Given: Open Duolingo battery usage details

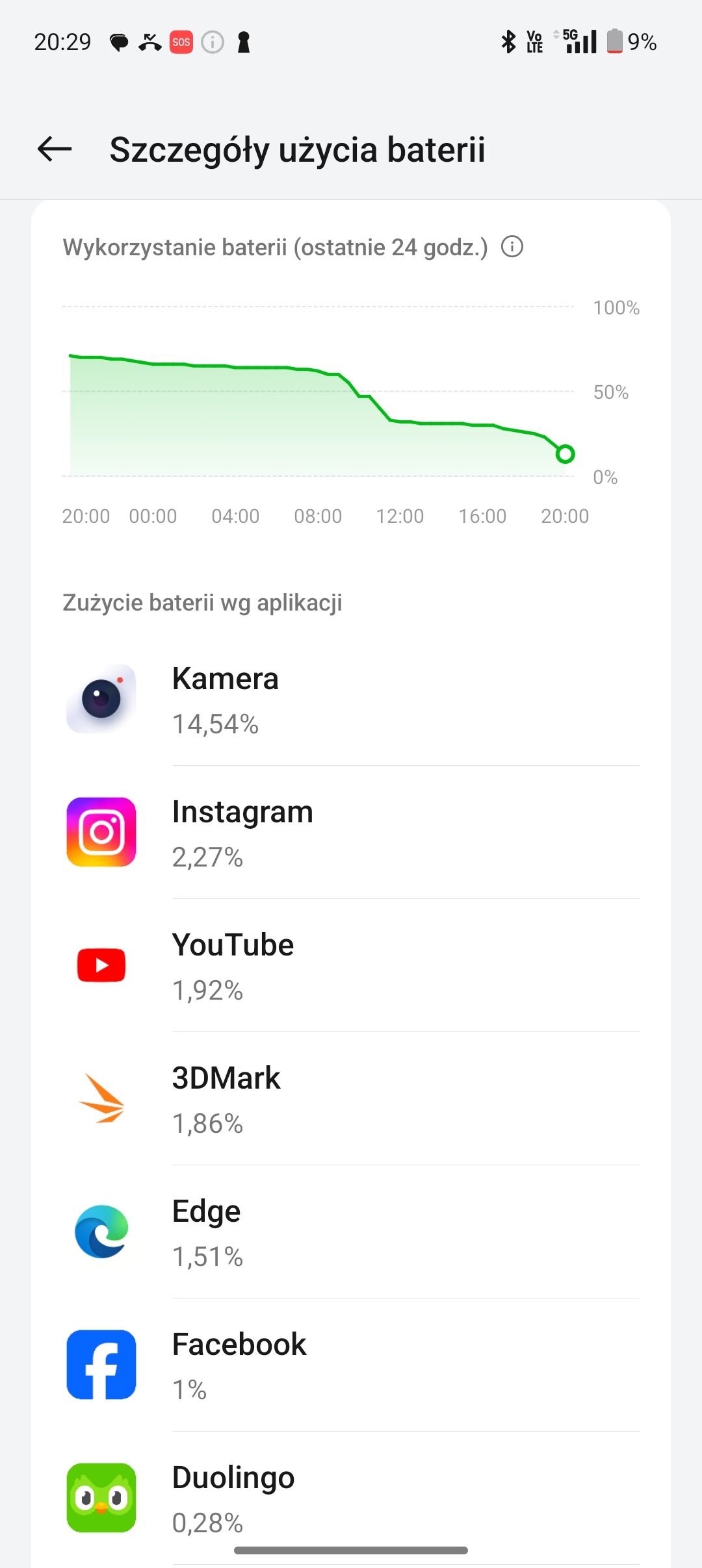Looking at the screenshot, I should [x=351, y=1498].
